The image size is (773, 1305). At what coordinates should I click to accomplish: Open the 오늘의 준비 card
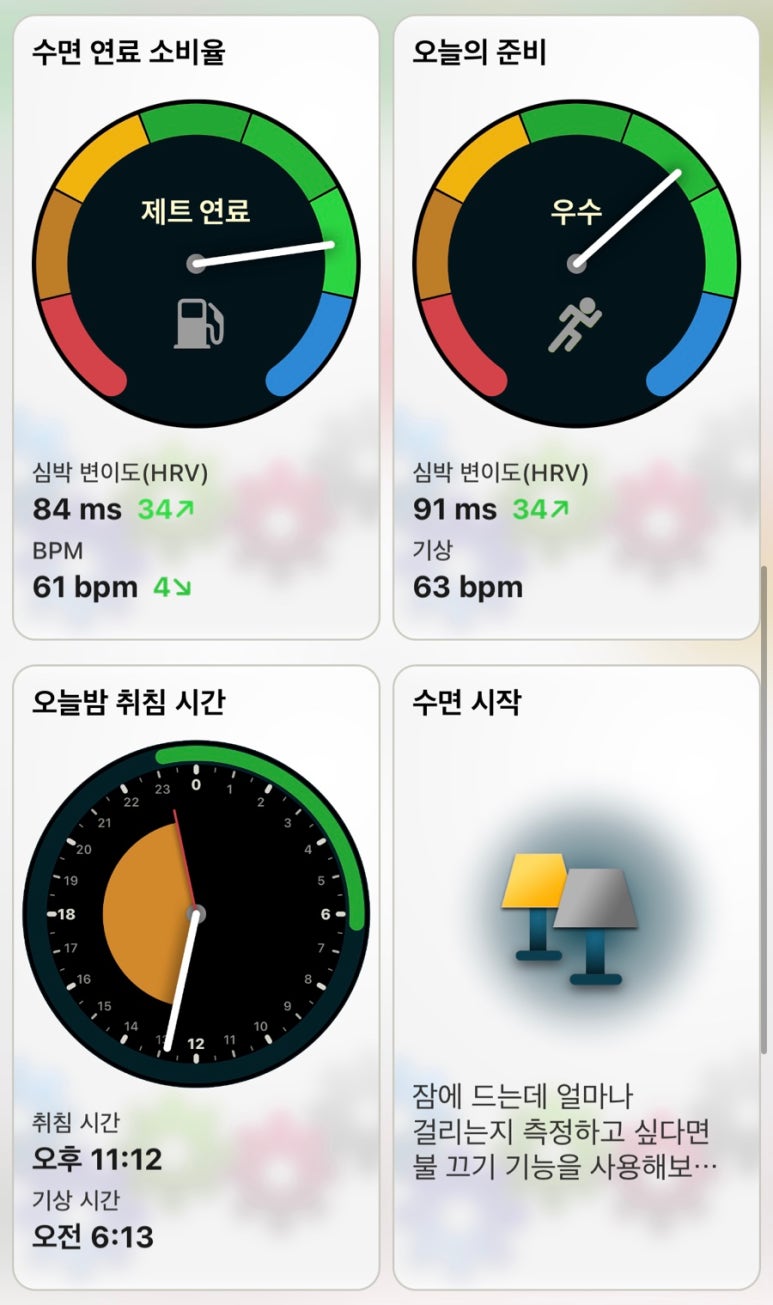(576, 327)
